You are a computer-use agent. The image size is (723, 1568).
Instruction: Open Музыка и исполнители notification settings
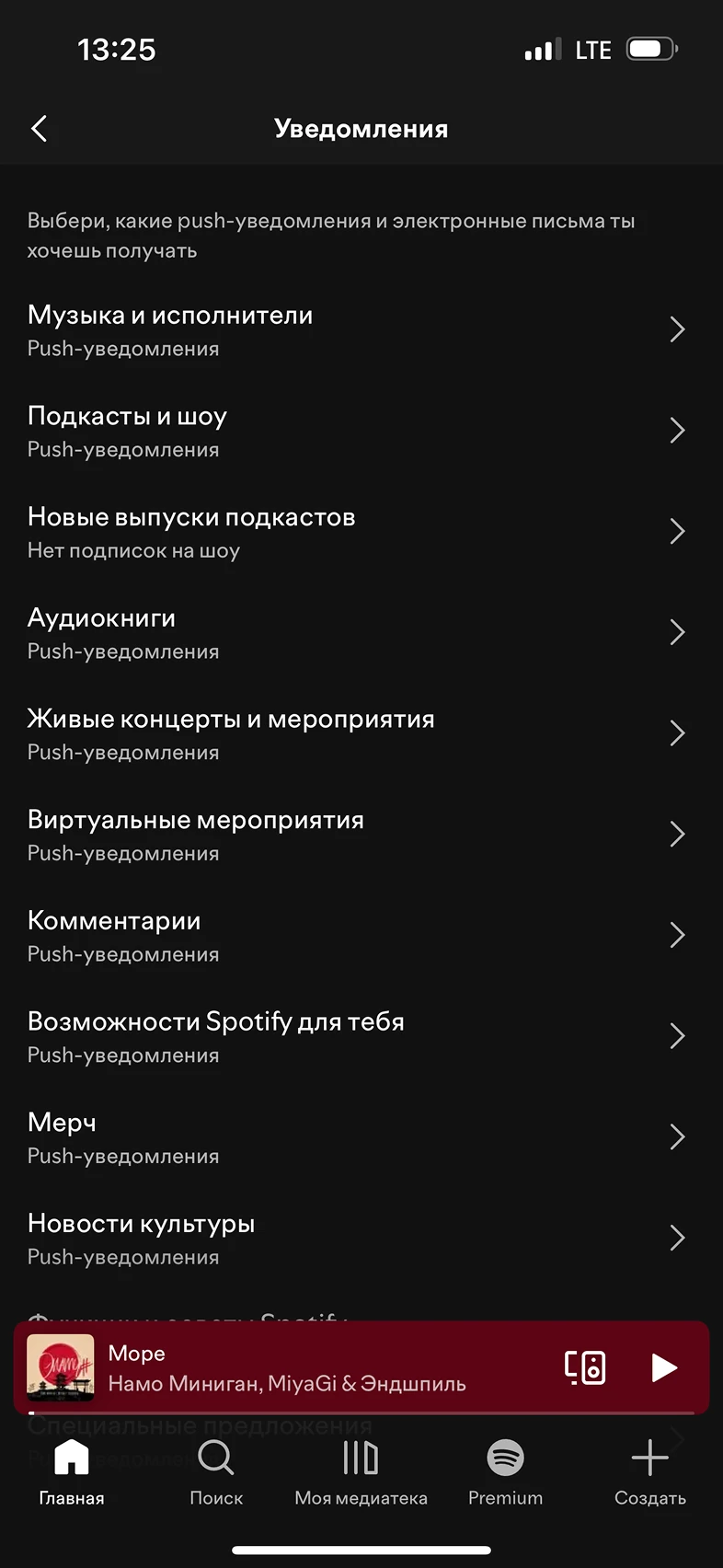click(x=361, y=330)
